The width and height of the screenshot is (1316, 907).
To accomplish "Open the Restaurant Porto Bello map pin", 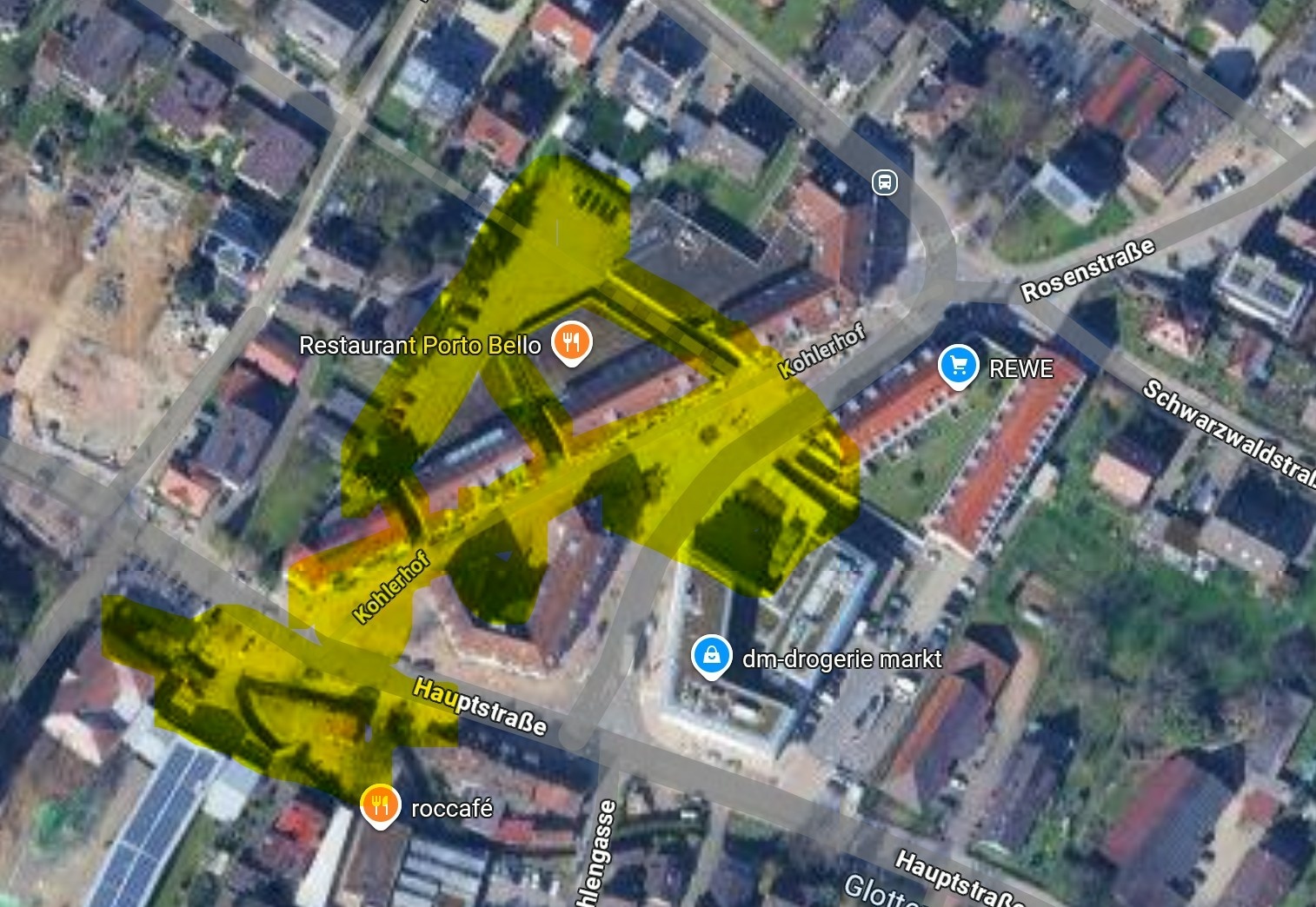I will tap(570, 342).
